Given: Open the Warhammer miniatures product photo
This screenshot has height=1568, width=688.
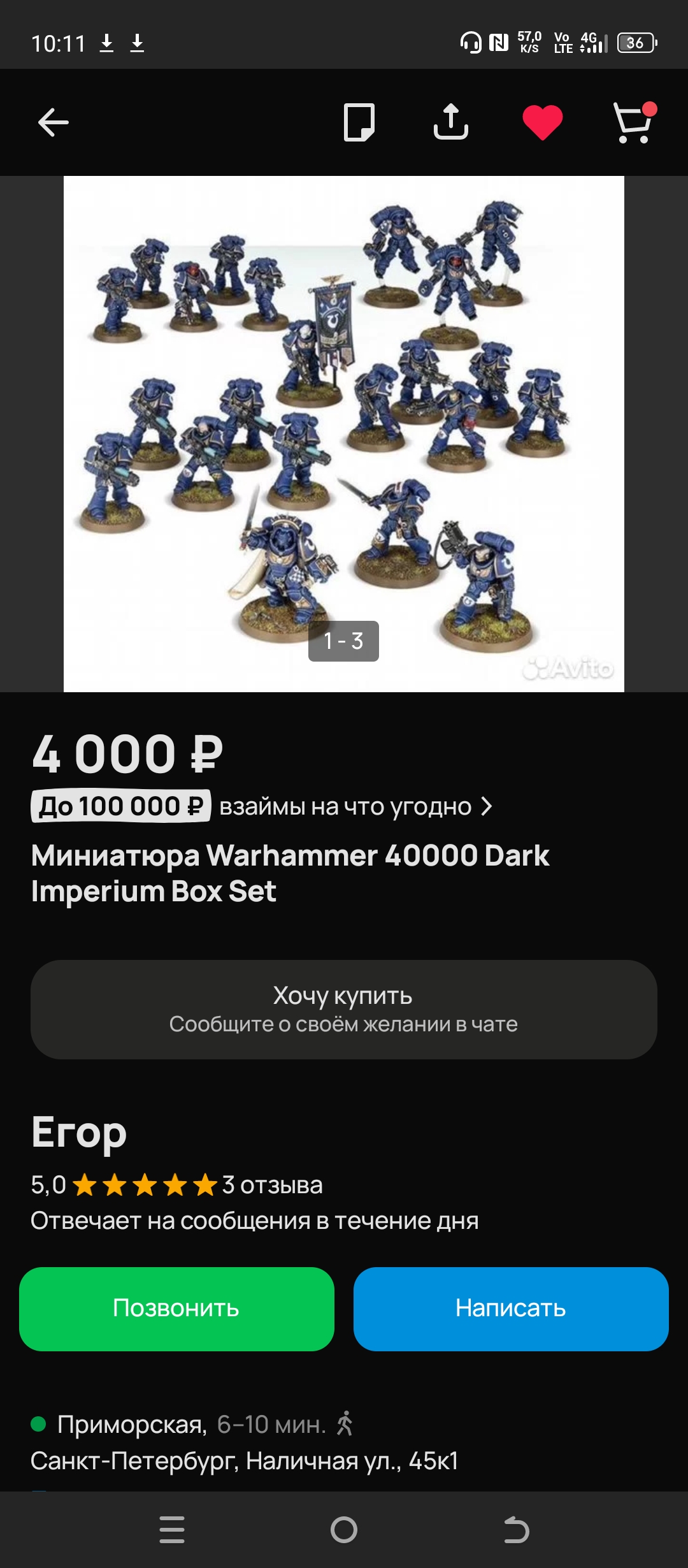Looking at the screenshot, I should pyautogui.click(x=344, y=434).
